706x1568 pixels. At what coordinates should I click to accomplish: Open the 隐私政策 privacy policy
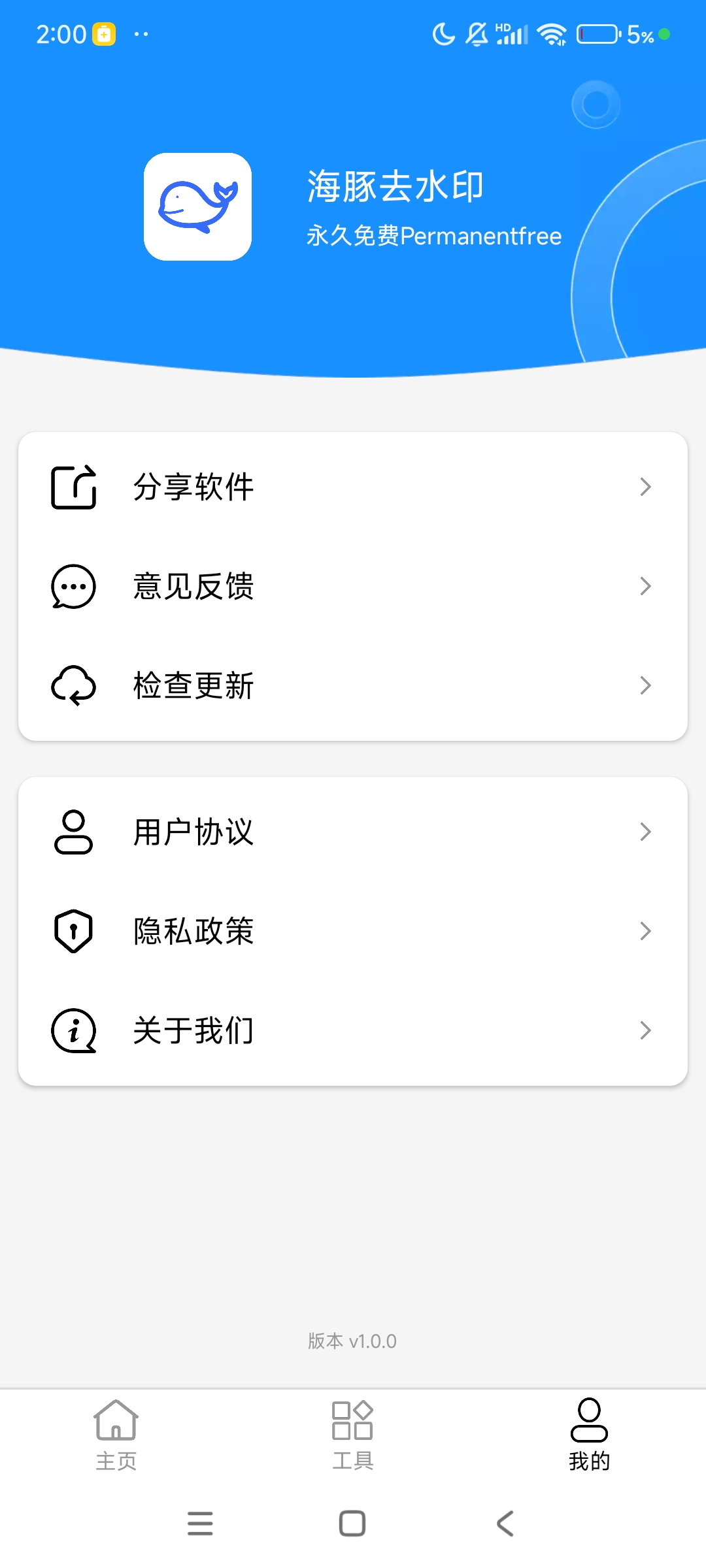353,931
